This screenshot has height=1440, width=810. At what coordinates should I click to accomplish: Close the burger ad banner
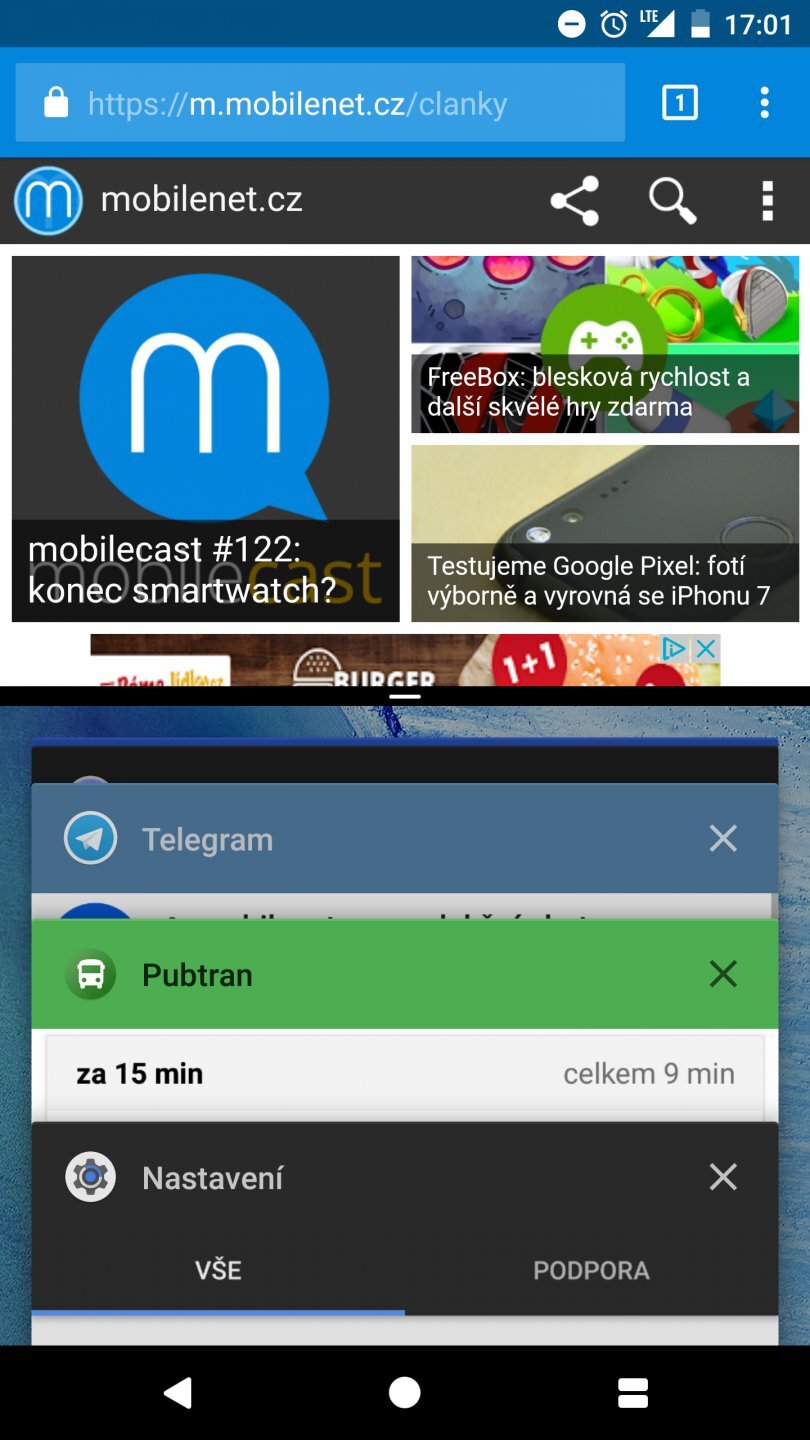[x=706, y=648]
